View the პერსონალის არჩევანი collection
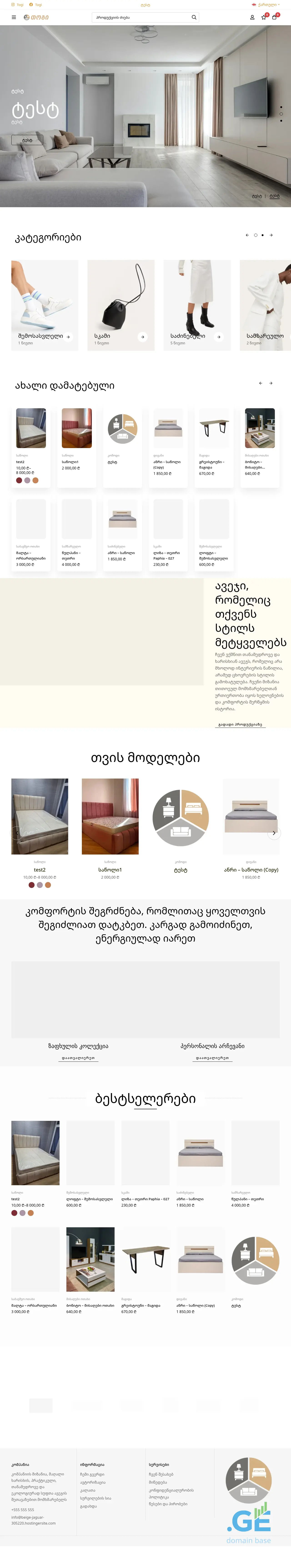 point(212,1058)
